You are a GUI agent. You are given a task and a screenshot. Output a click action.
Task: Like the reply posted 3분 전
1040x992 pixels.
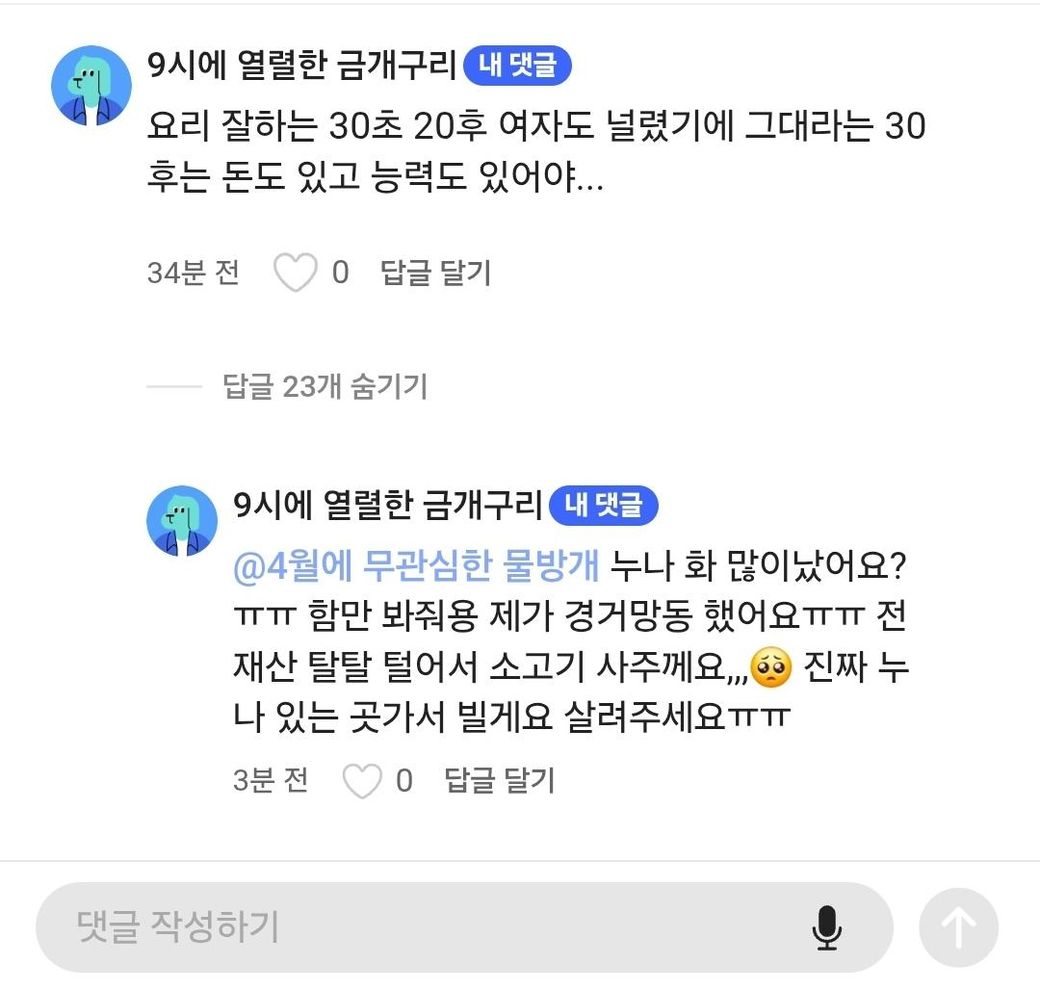[362, 781]
